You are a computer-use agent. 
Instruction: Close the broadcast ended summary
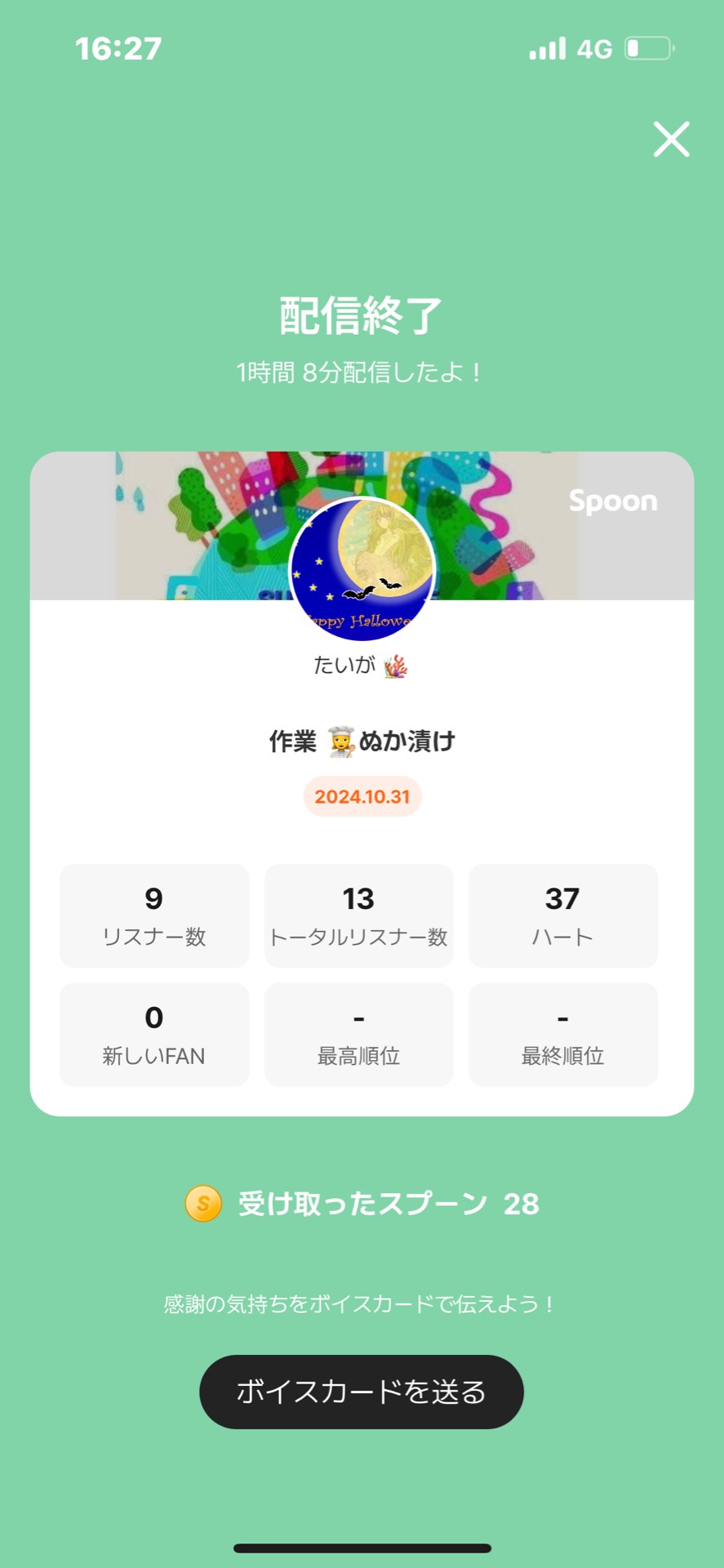tap(671, 139)
